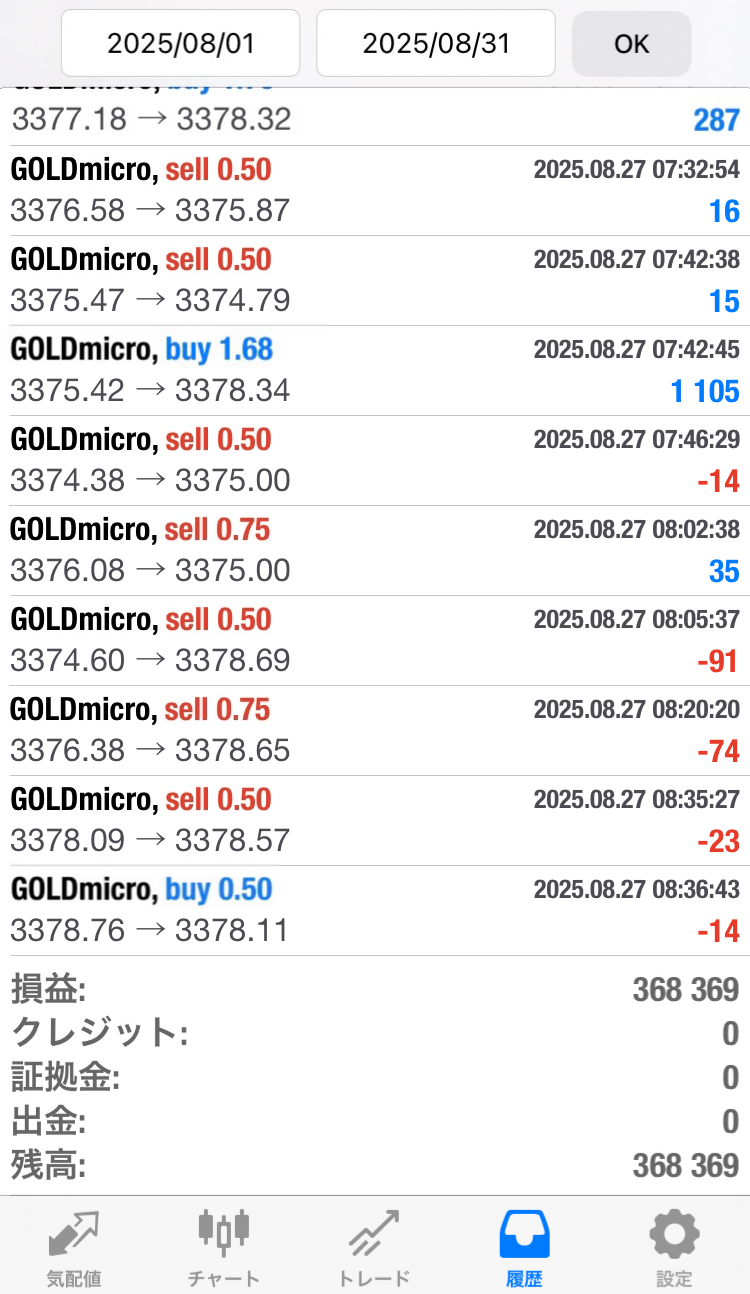
Task: Select the 履歴 history tab
Action: click(x=524, y=1246)
